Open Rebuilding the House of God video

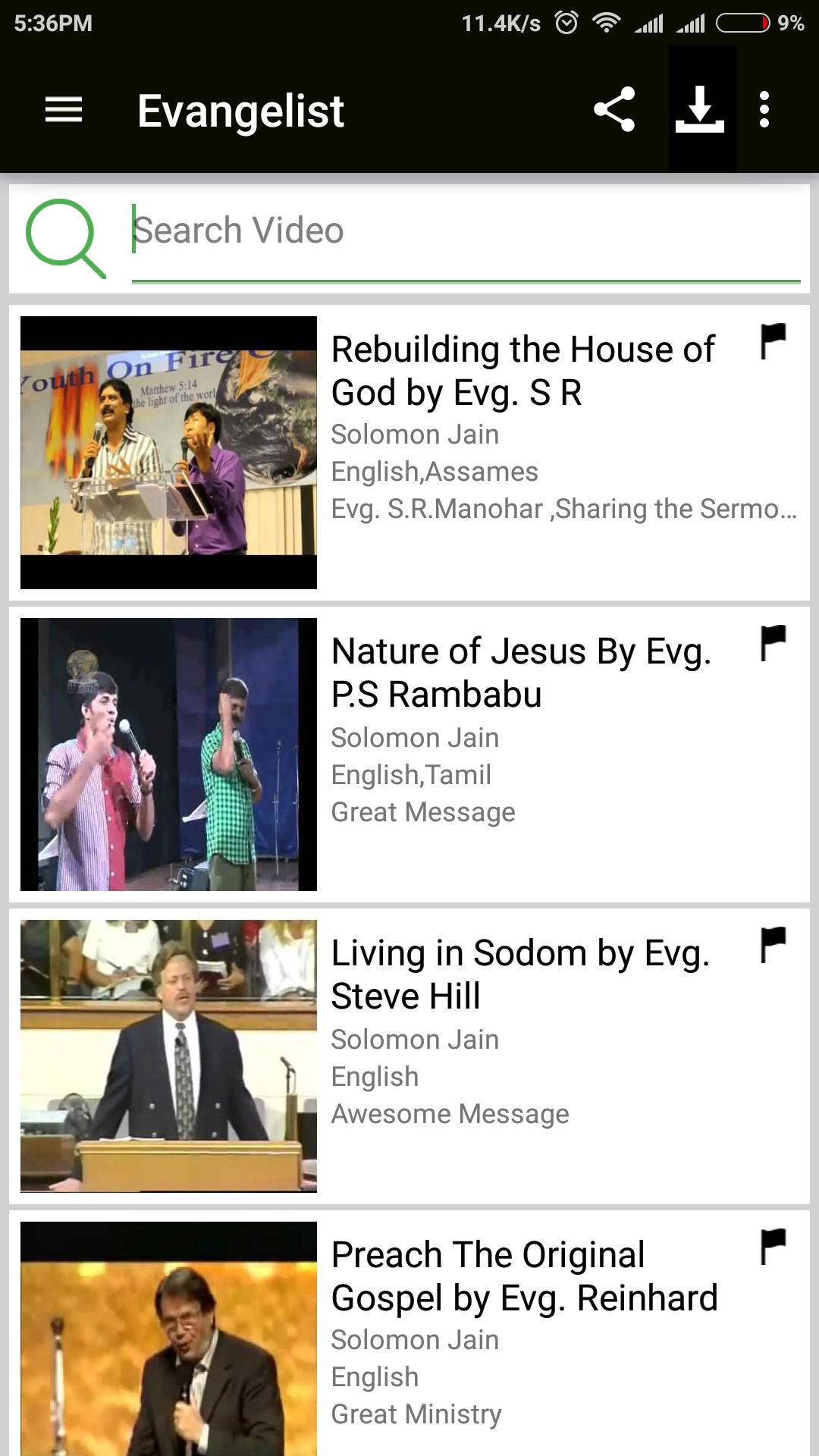pos(523,372)
